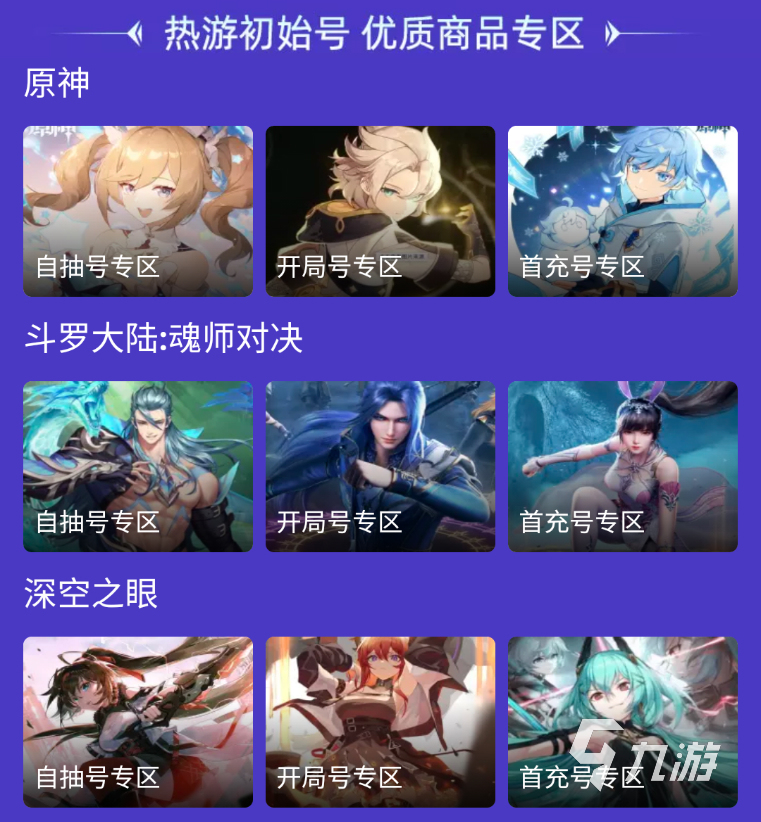Open 斗罗大陆:魂师对决 自抽号专区 tile

coord(138,466)
